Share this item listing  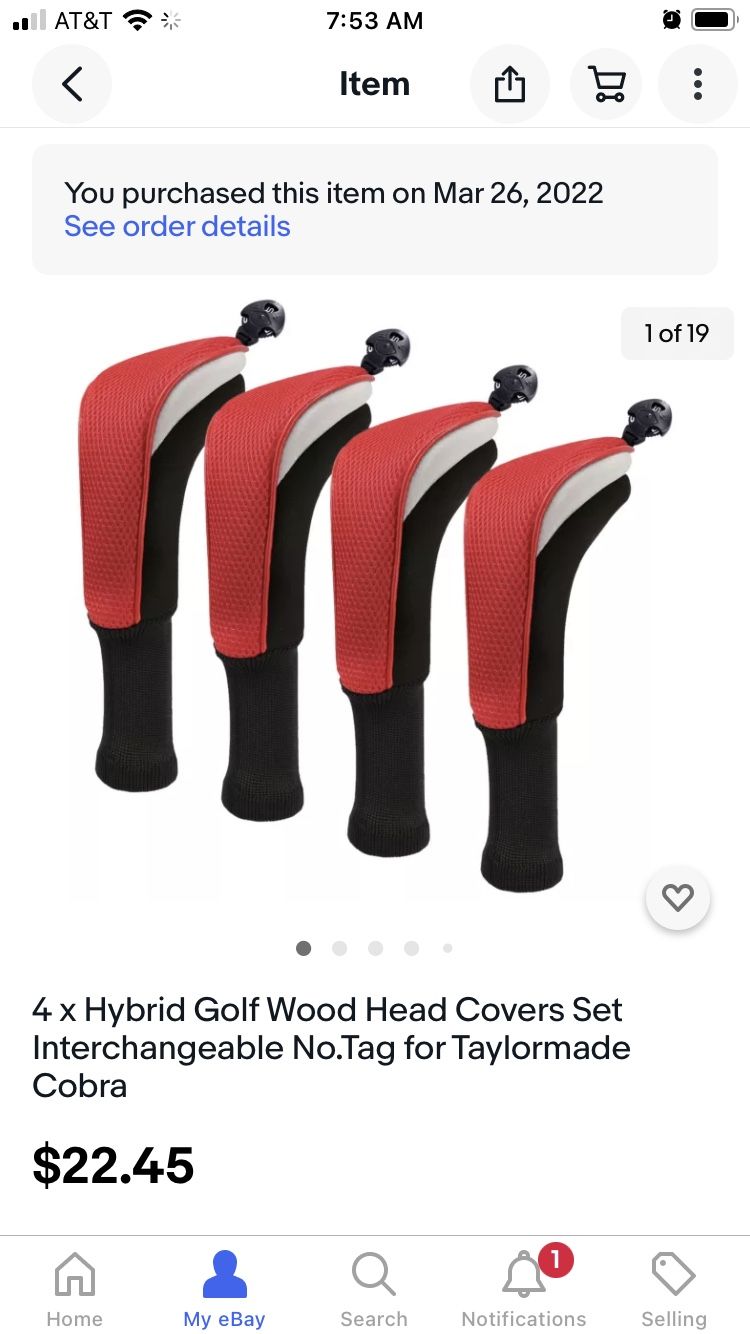(x=510, y=84)
